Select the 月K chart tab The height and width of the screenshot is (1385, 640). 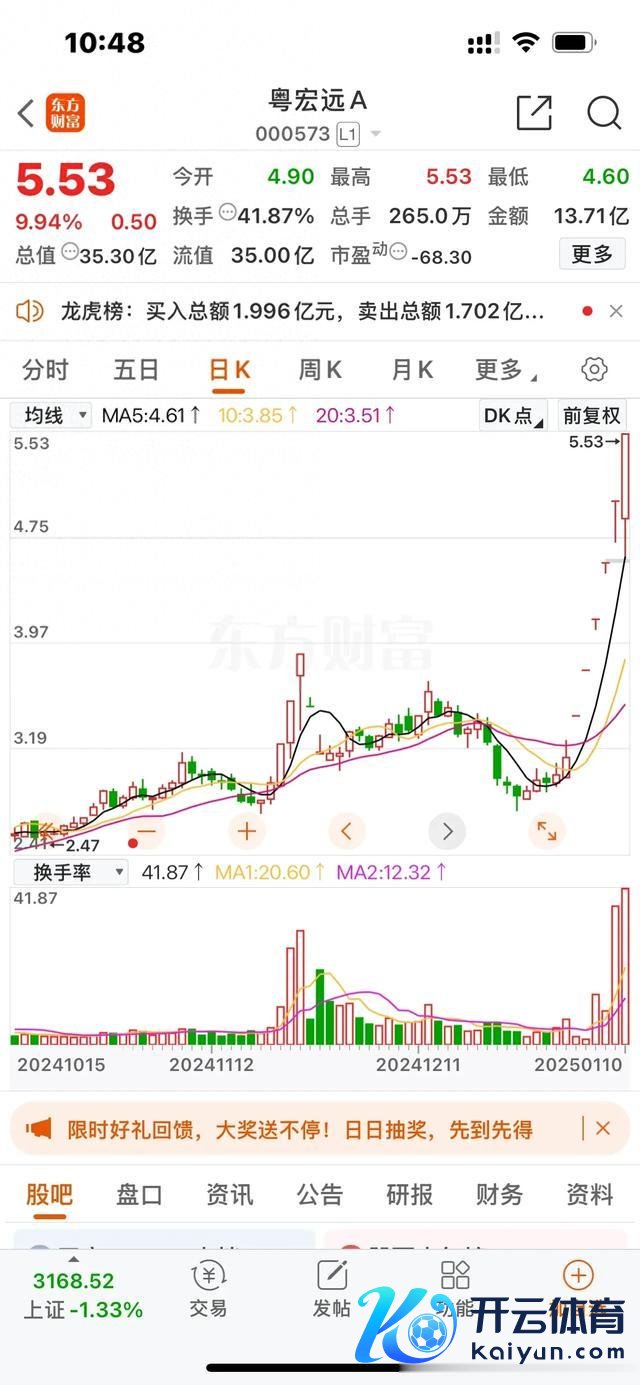(411, 370)
